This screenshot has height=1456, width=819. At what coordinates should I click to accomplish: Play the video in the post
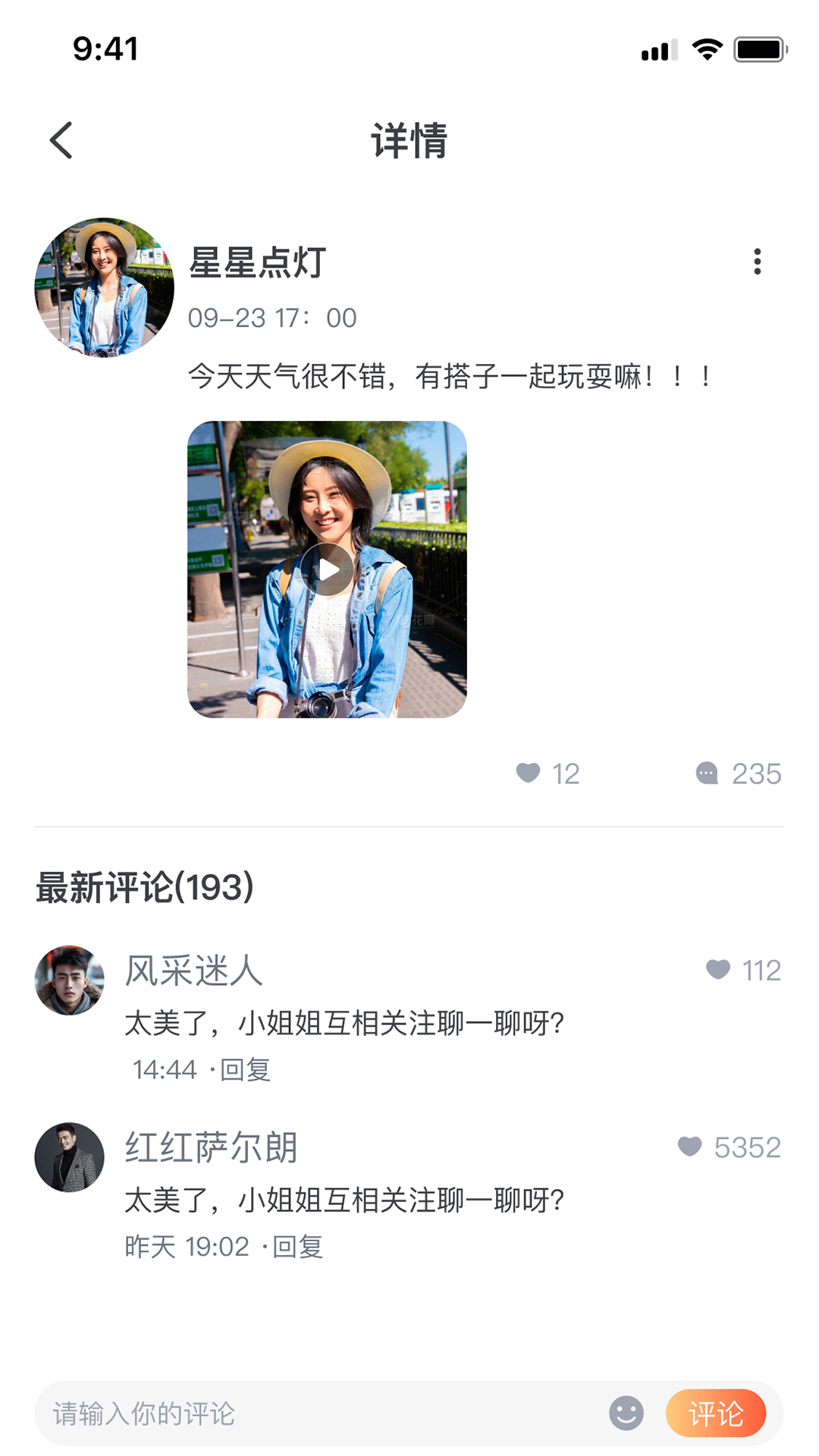327,570
